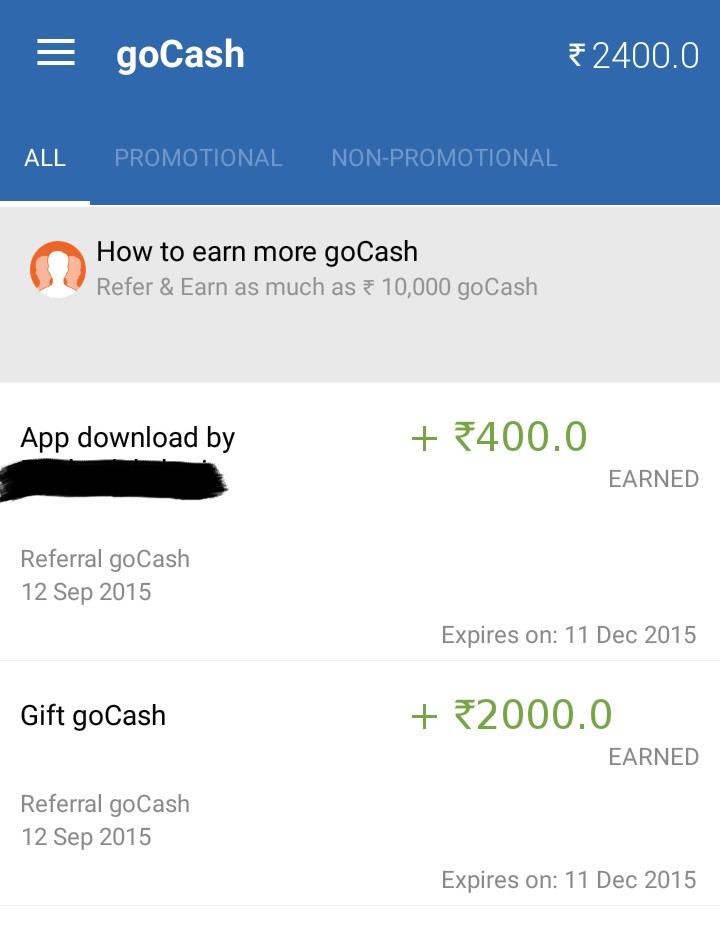Click the refer-a-friend avatar icon

click(58, 267)
